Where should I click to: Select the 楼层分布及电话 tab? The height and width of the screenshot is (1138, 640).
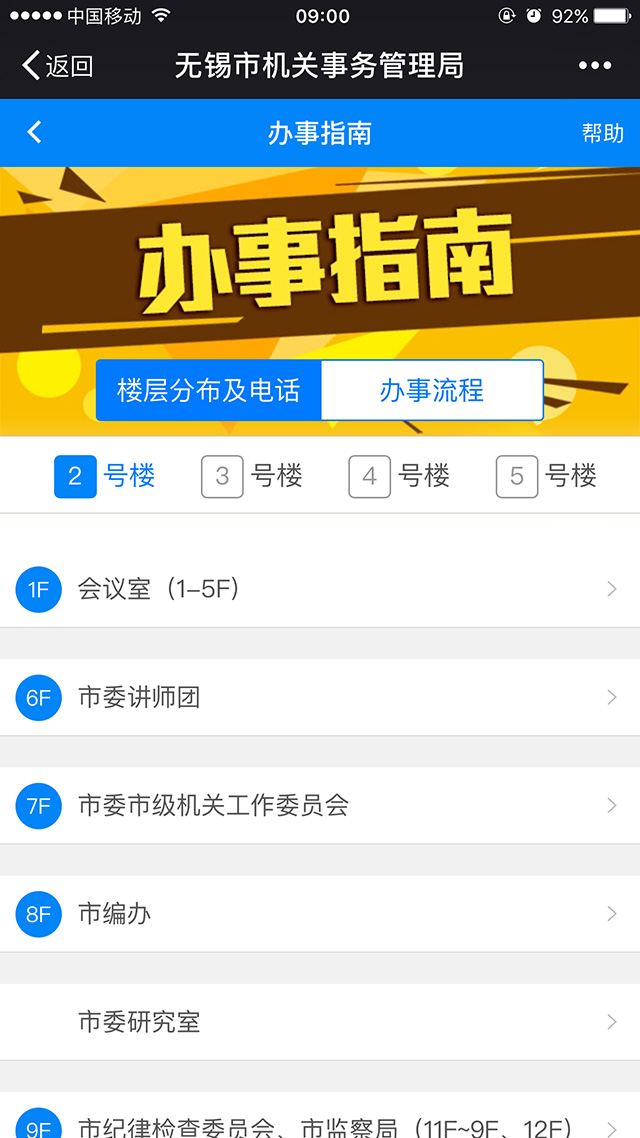209,390
